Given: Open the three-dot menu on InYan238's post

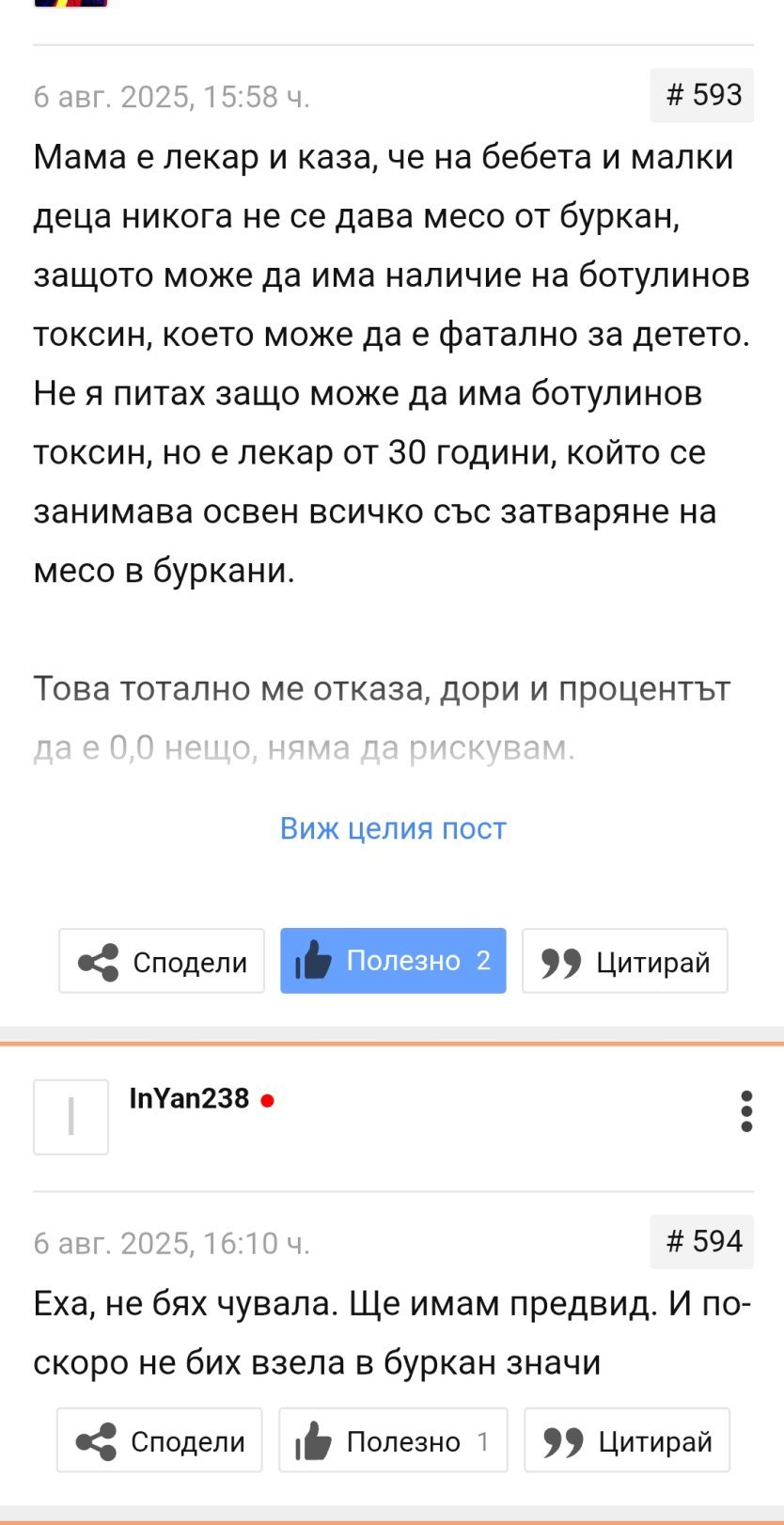Looking at the screenshot, I should (x=746, y=1111).
